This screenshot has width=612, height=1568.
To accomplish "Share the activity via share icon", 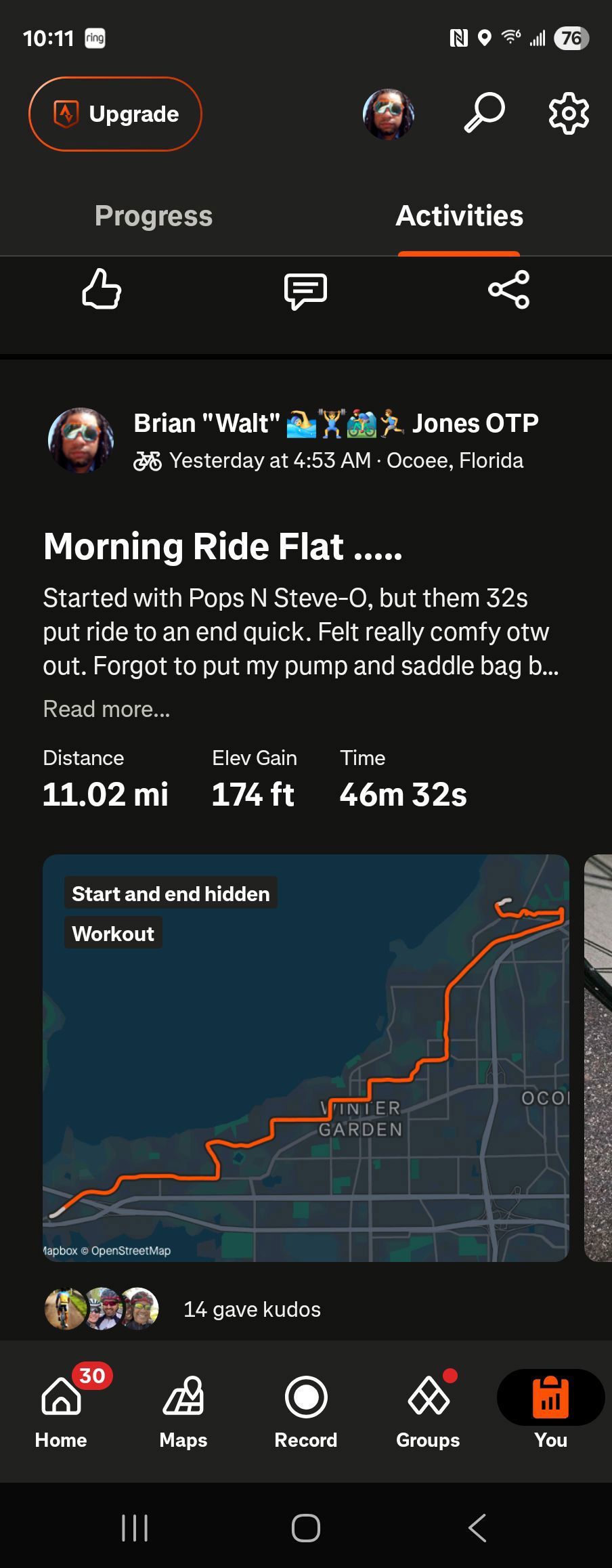I will point(508,290).
